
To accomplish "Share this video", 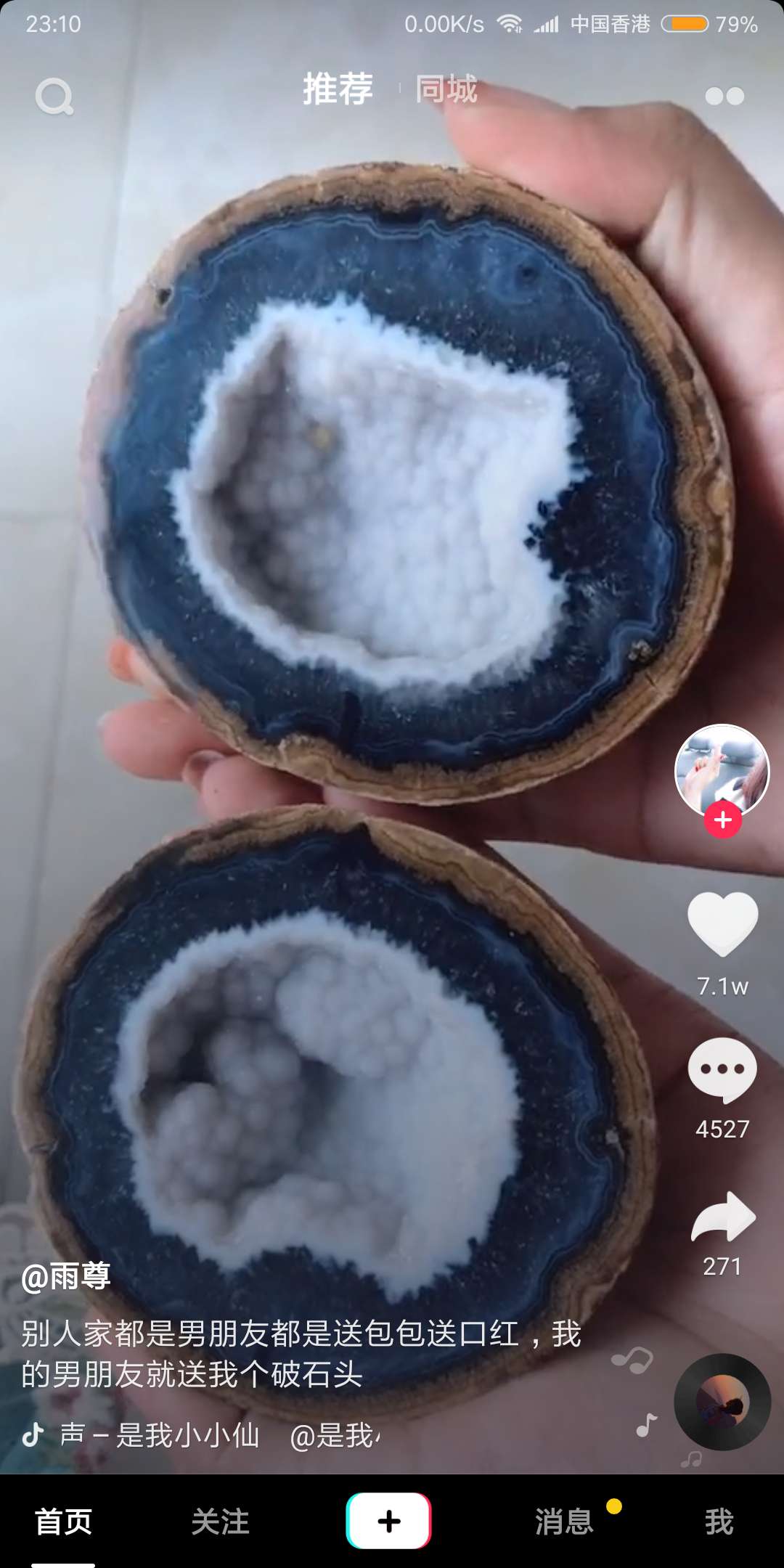I will pyautogui.click(x=722, y=1217).
